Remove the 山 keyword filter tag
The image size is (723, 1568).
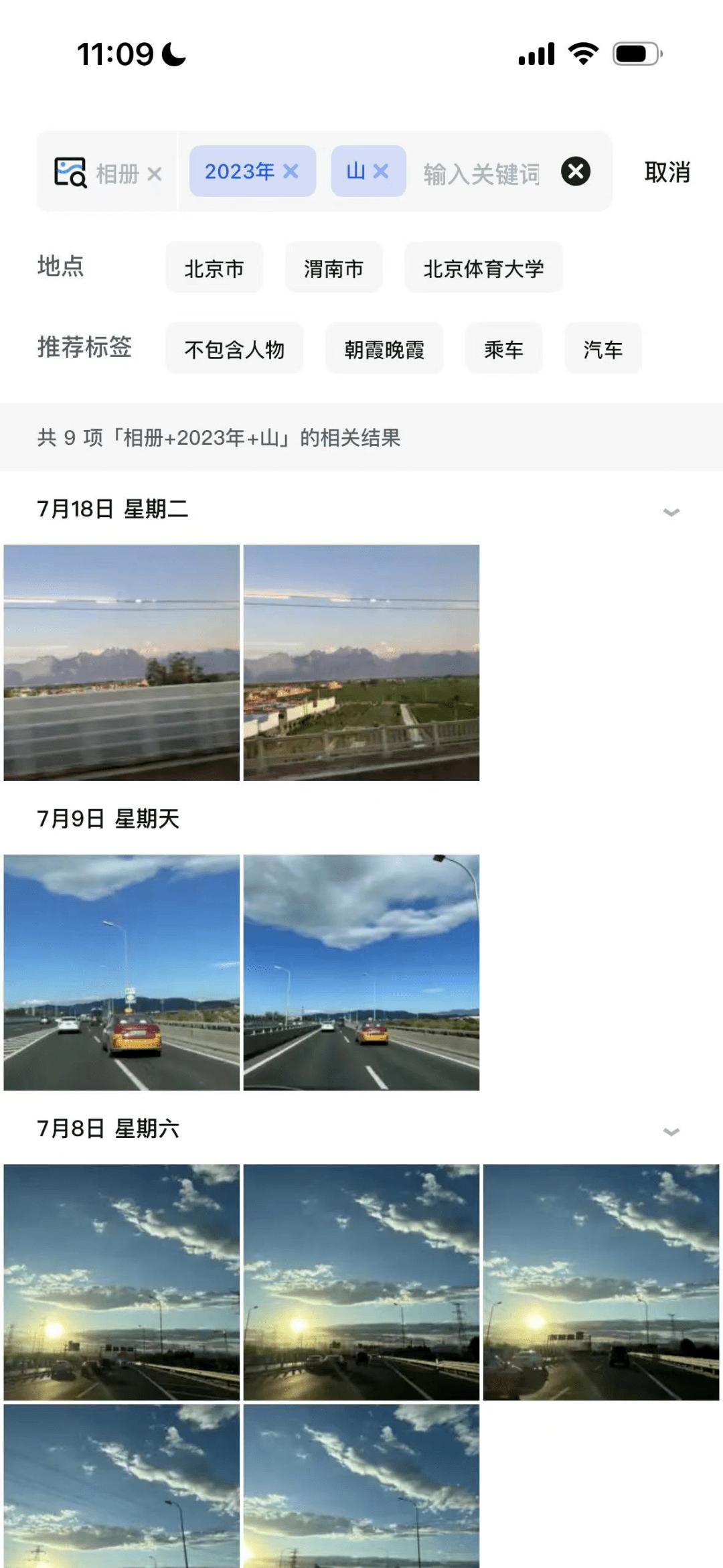pyautogui.click(x=381, y=171)
